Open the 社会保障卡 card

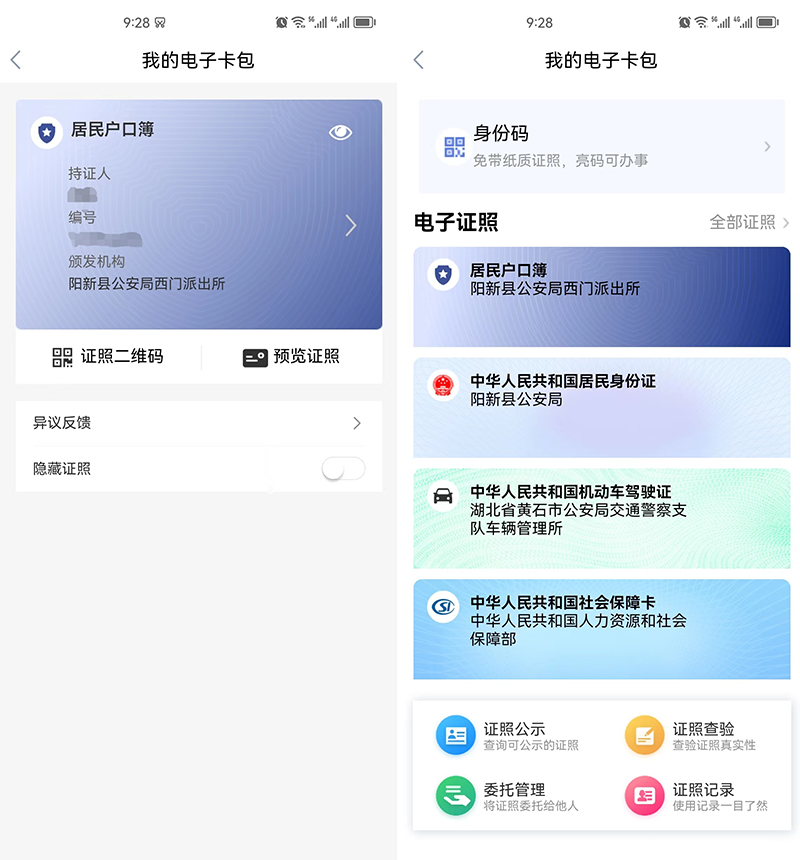point(601,629)
